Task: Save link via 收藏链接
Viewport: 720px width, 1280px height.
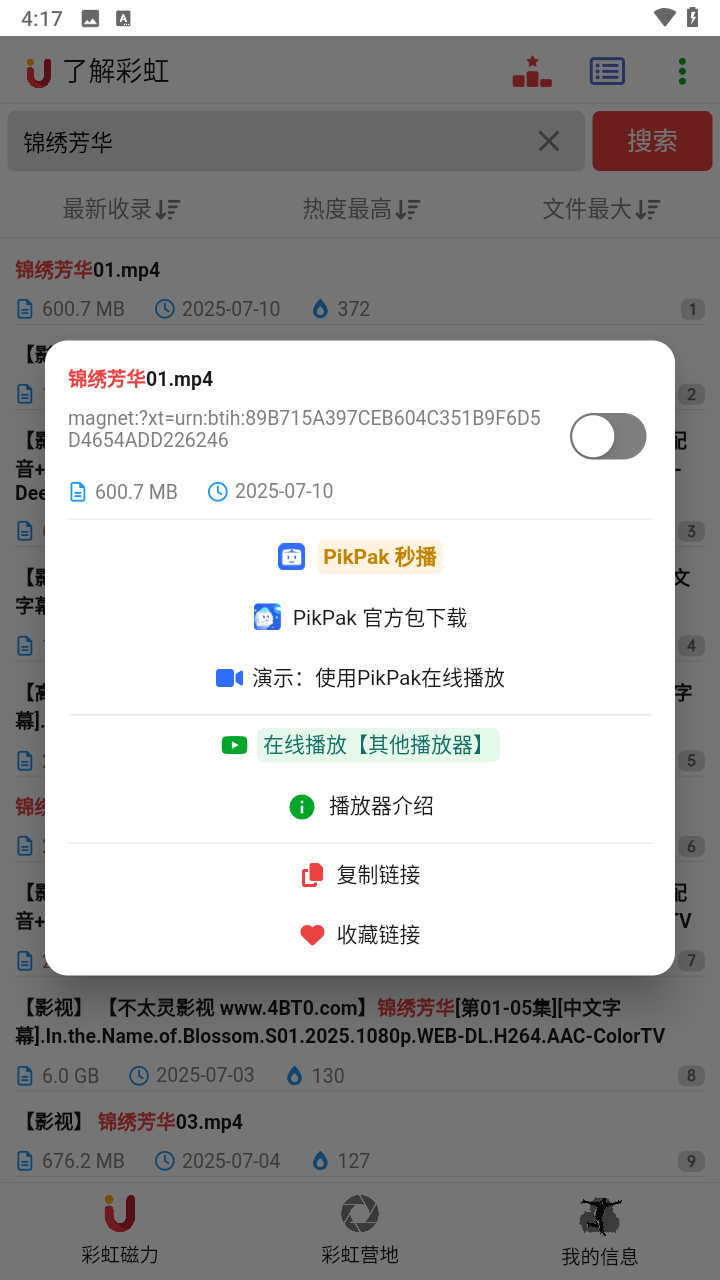Action: (360, 935)
